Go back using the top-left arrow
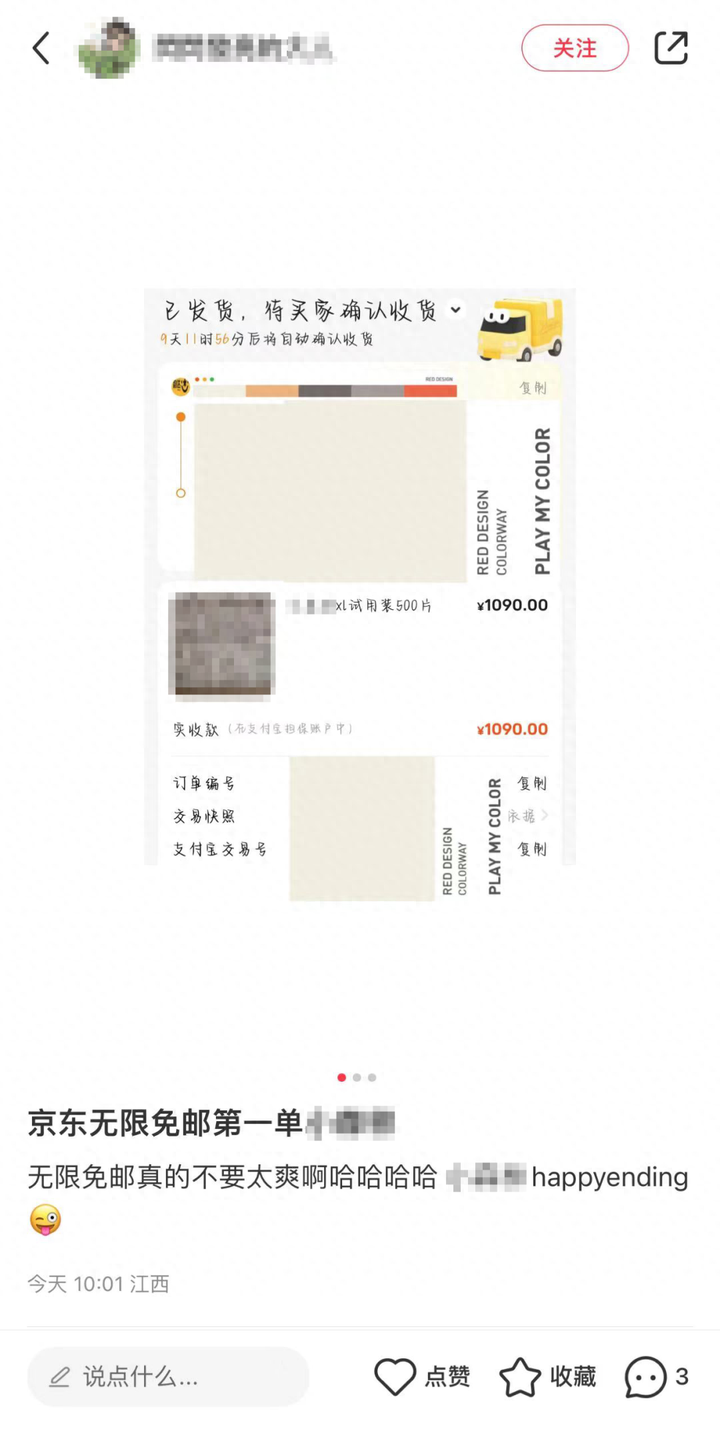Screen dimensions: 720x1431 (x=41, y=48)
